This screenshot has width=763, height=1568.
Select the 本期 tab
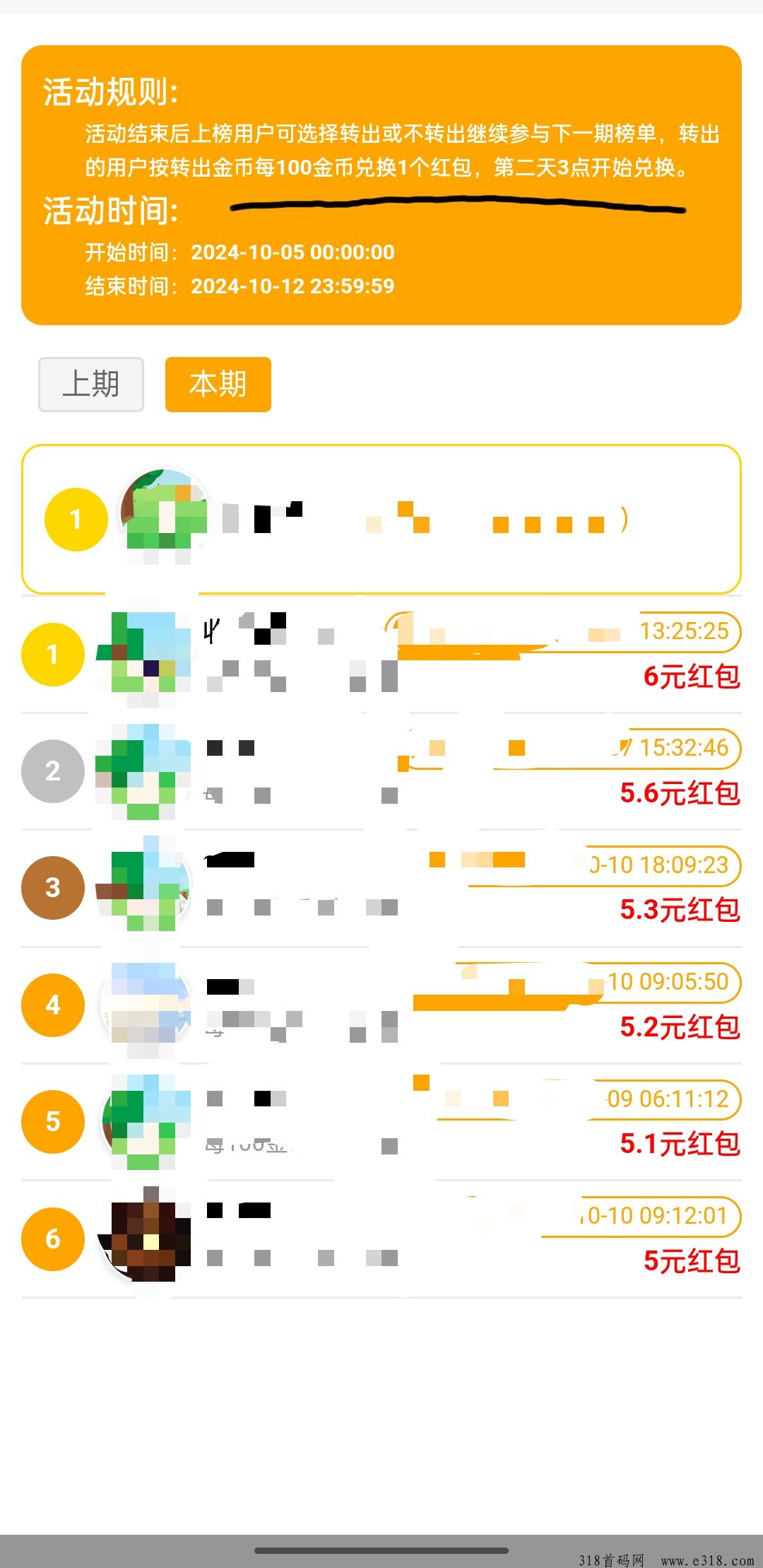tap(218, 385)
